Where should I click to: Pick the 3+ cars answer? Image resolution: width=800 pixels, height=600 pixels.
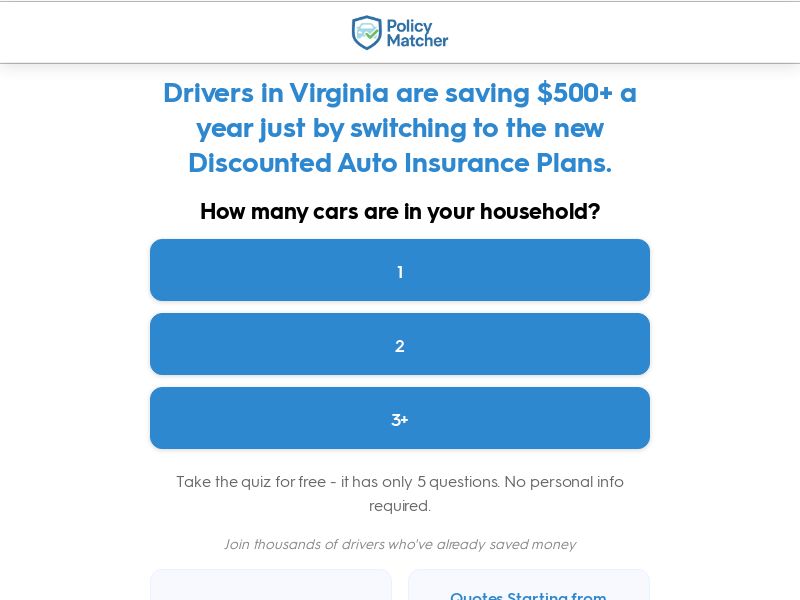coord(400,419)
